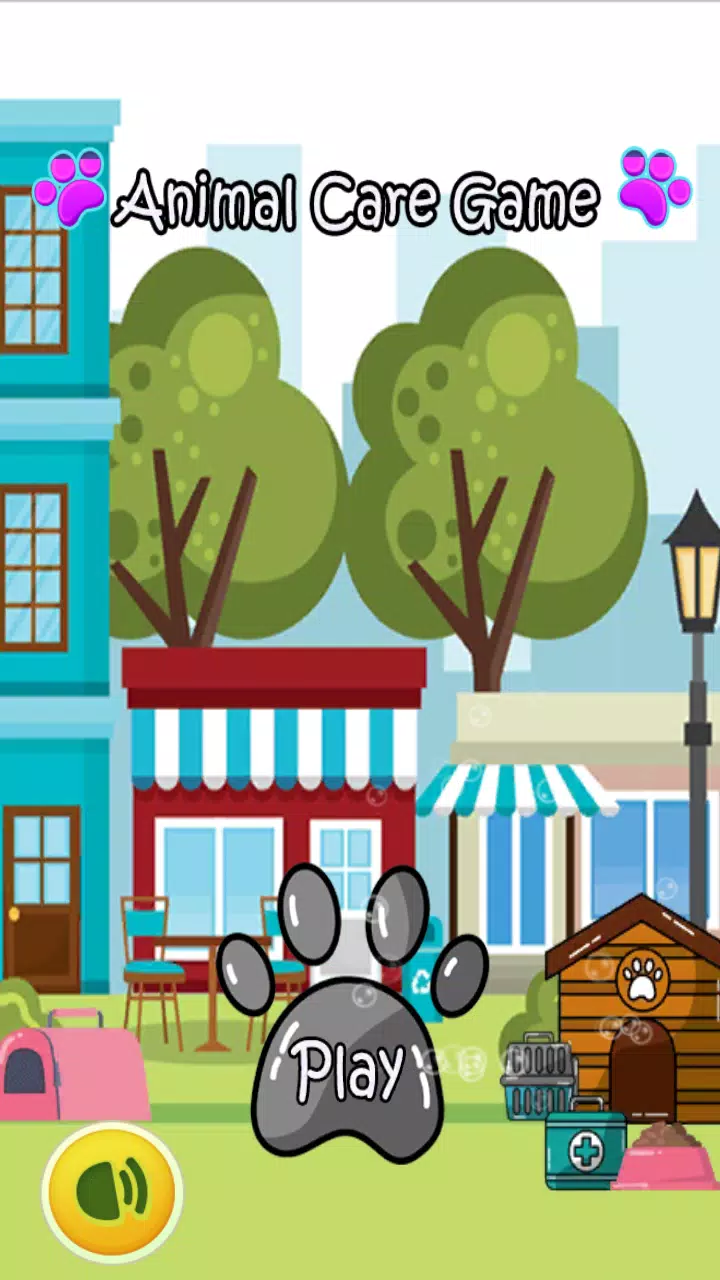Start the game with the Play paw button
720x1280 pixels.
pyautogui.click(x=349, y=1065)
